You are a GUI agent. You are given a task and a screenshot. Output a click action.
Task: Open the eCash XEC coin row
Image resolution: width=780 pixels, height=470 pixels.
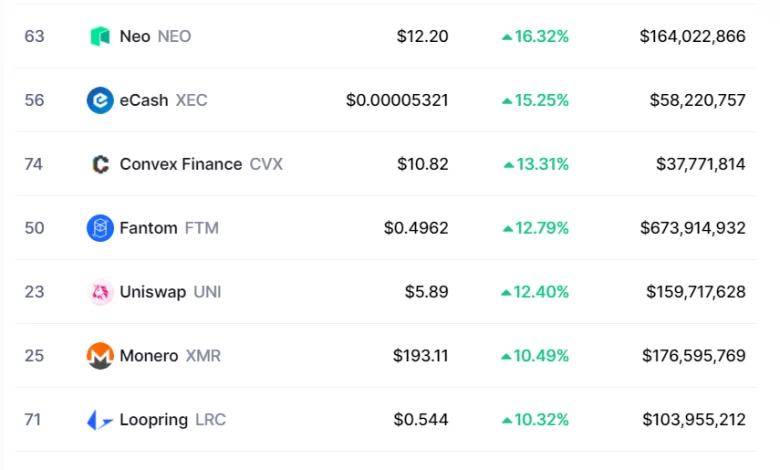(x=163, y=100)
